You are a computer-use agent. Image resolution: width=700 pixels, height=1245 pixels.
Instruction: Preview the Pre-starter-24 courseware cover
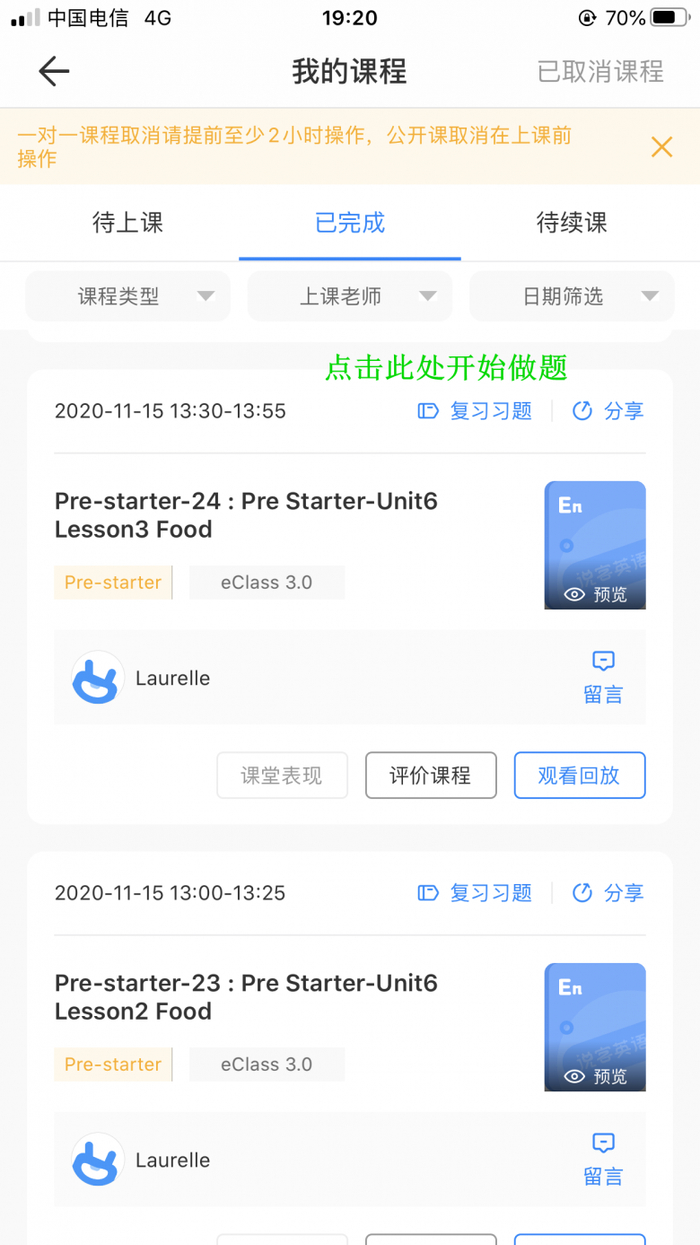pos(595,545)
